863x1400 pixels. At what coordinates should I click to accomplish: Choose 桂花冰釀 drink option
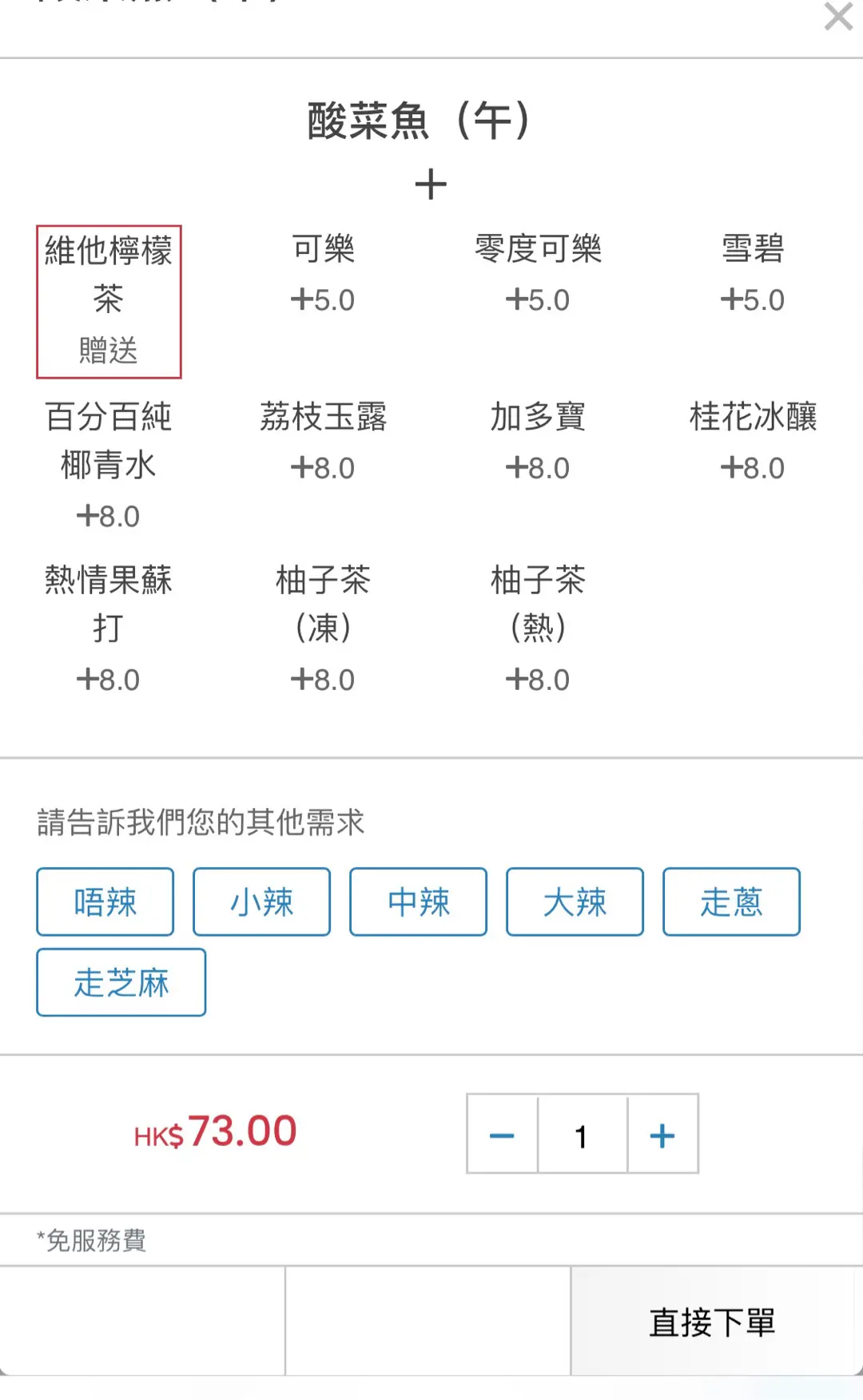753,441
